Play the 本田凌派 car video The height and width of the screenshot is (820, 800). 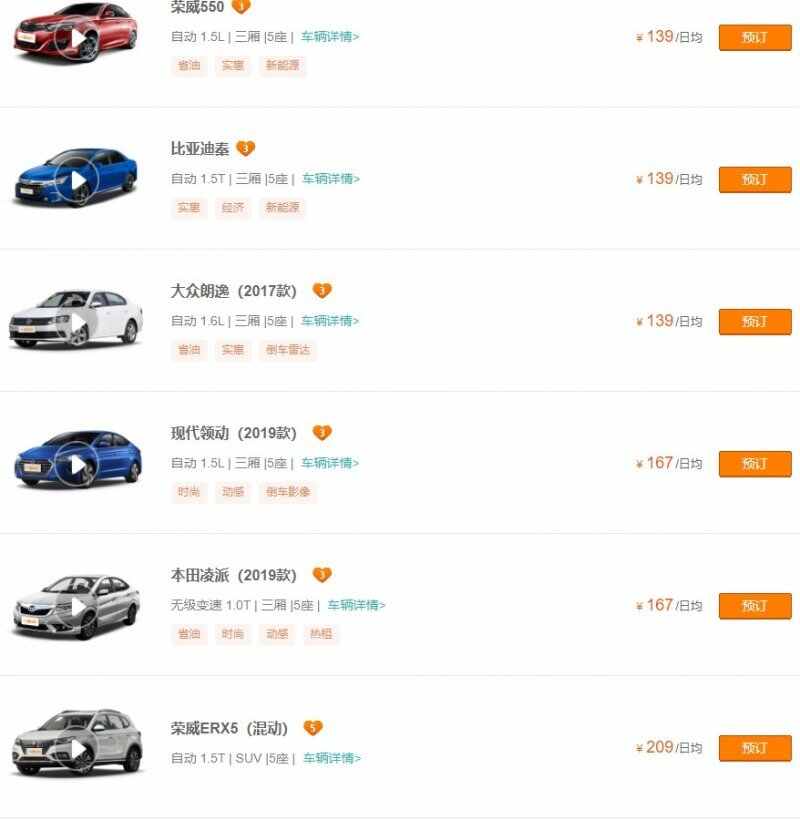pyautogui.click(x=76, y=607)
